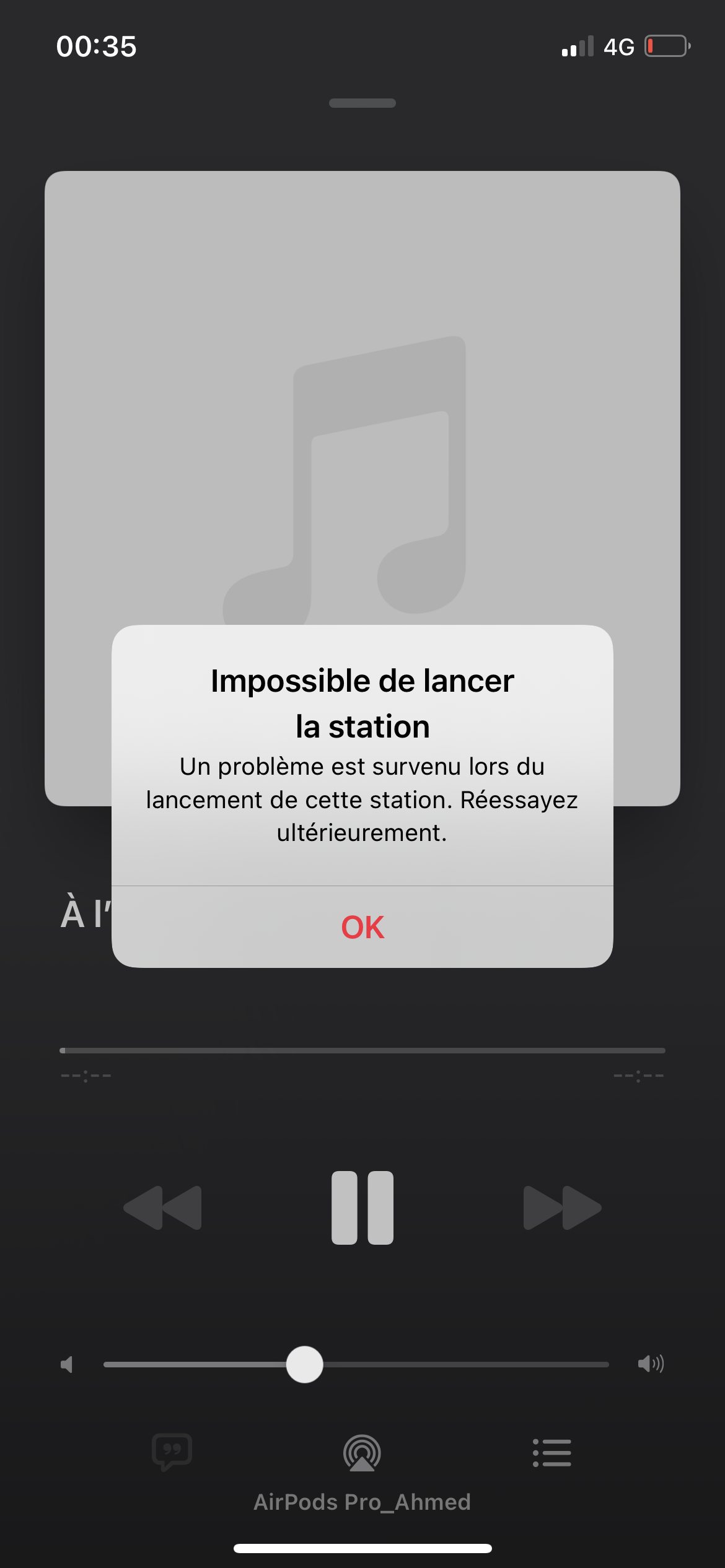Show the Up Next queue list
This screenshot has width=725, height=1568.
[x=551, y=1453]
